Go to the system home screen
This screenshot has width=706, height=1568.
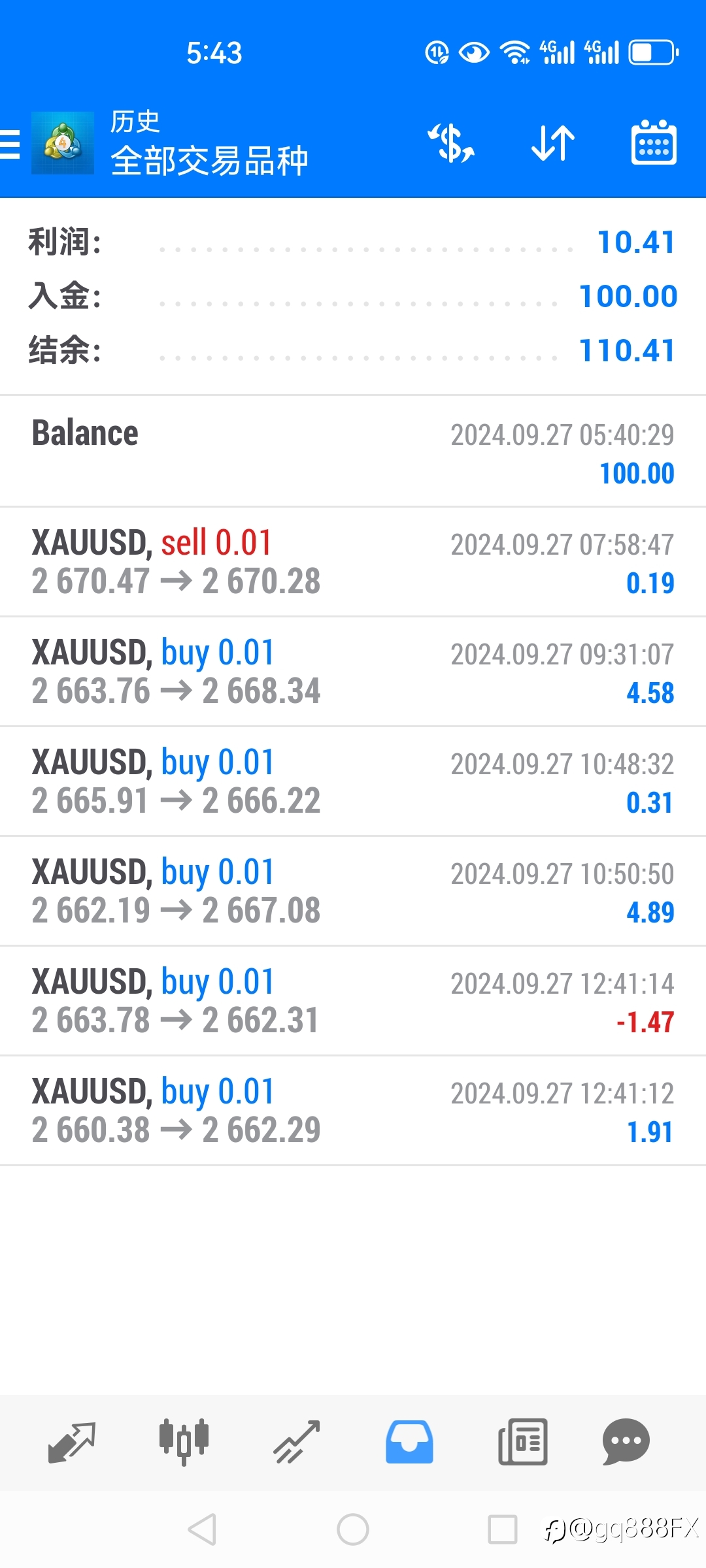coord(353,1529)
